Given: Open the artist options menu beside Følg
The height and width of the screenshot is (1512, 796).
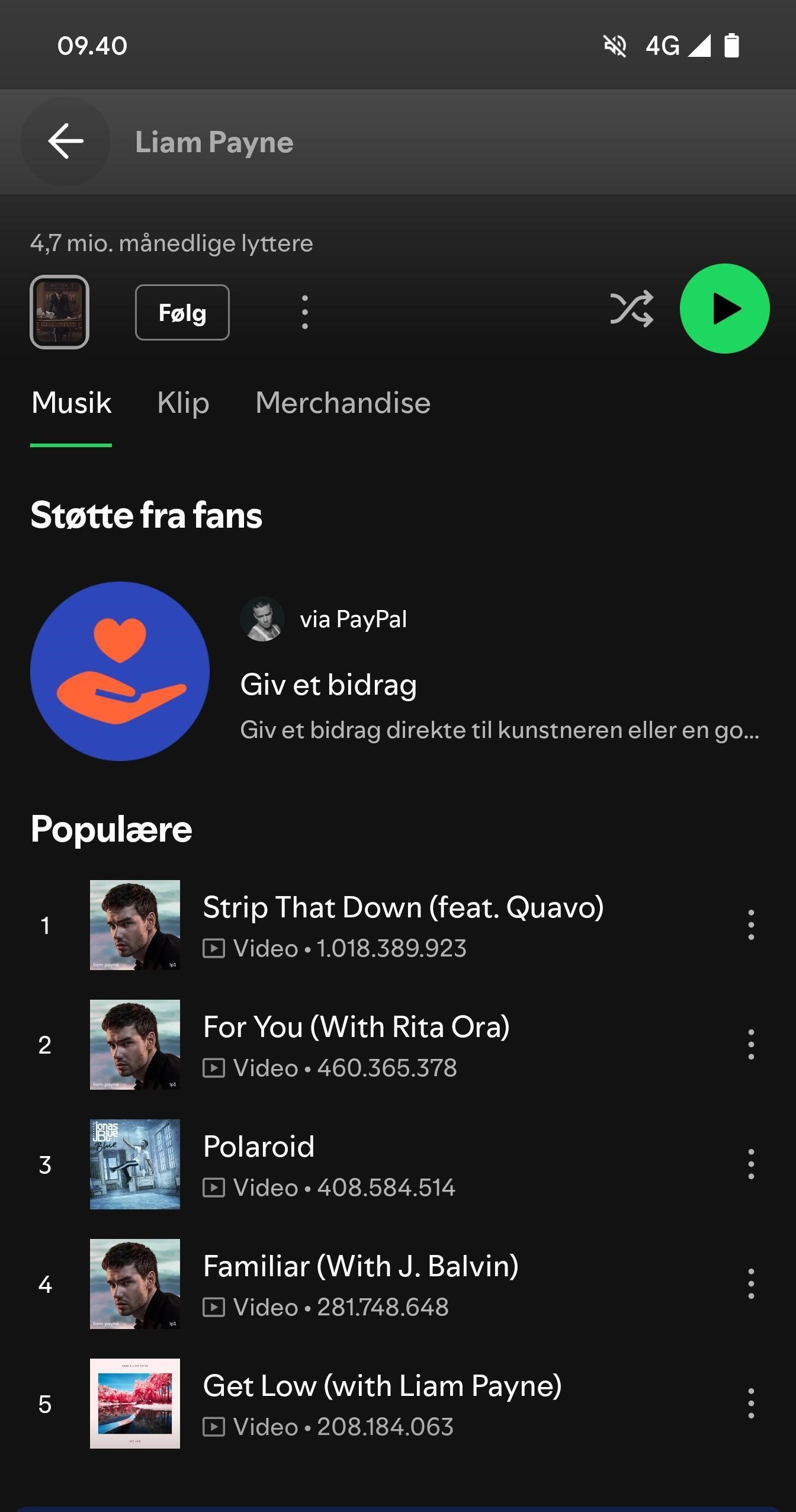Looking at the screenshot, I should pos(304,312).
